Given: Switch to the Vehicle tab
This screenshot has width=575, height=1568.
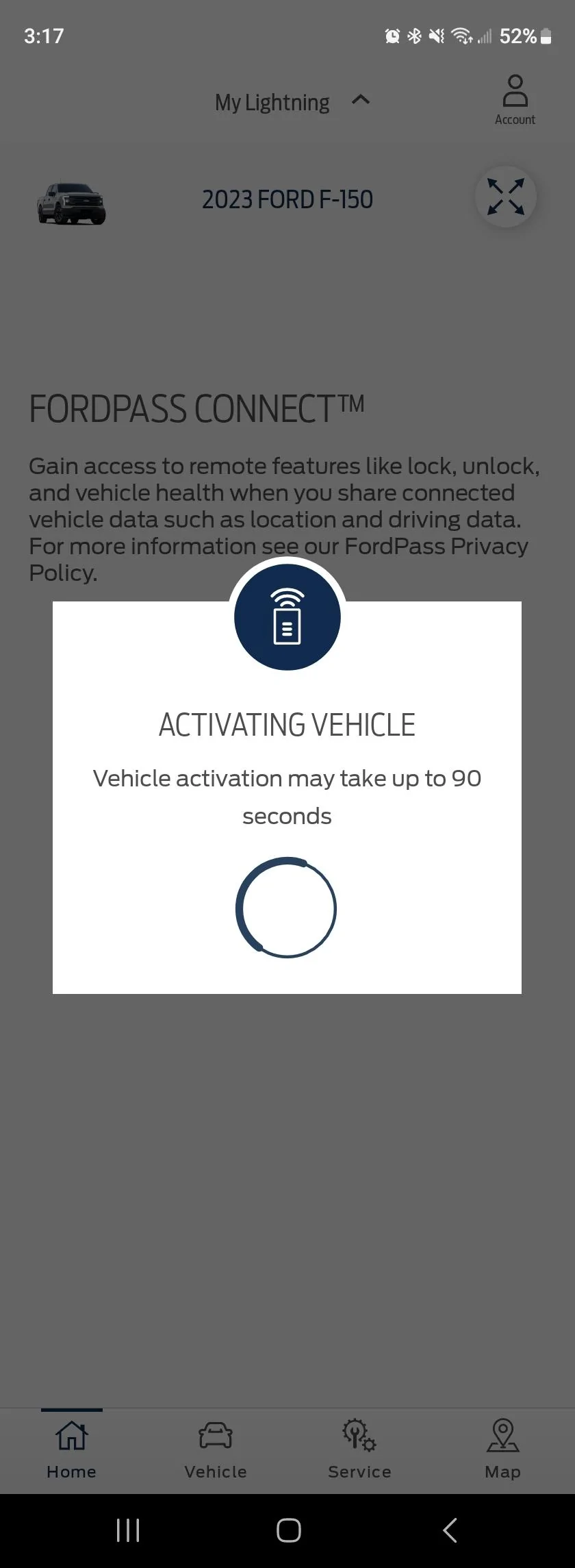Looking at the screenshot, I should [215, 1448].
